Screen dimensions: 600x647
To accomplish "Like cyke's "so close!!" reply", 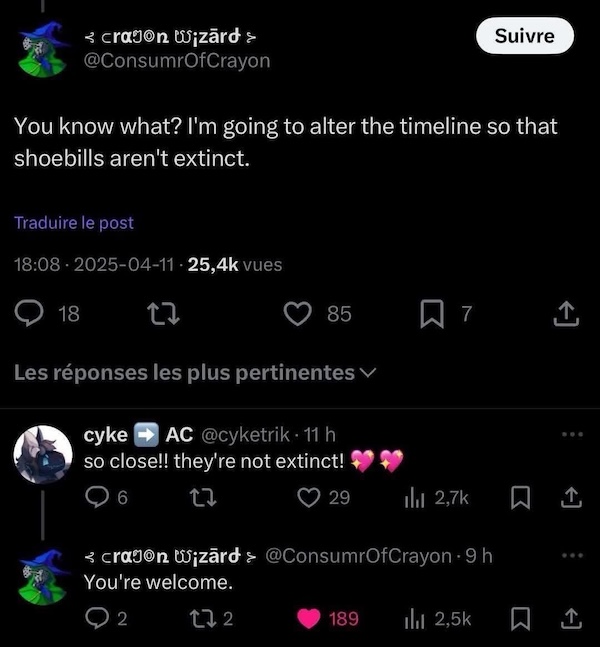I will point(312,497).
